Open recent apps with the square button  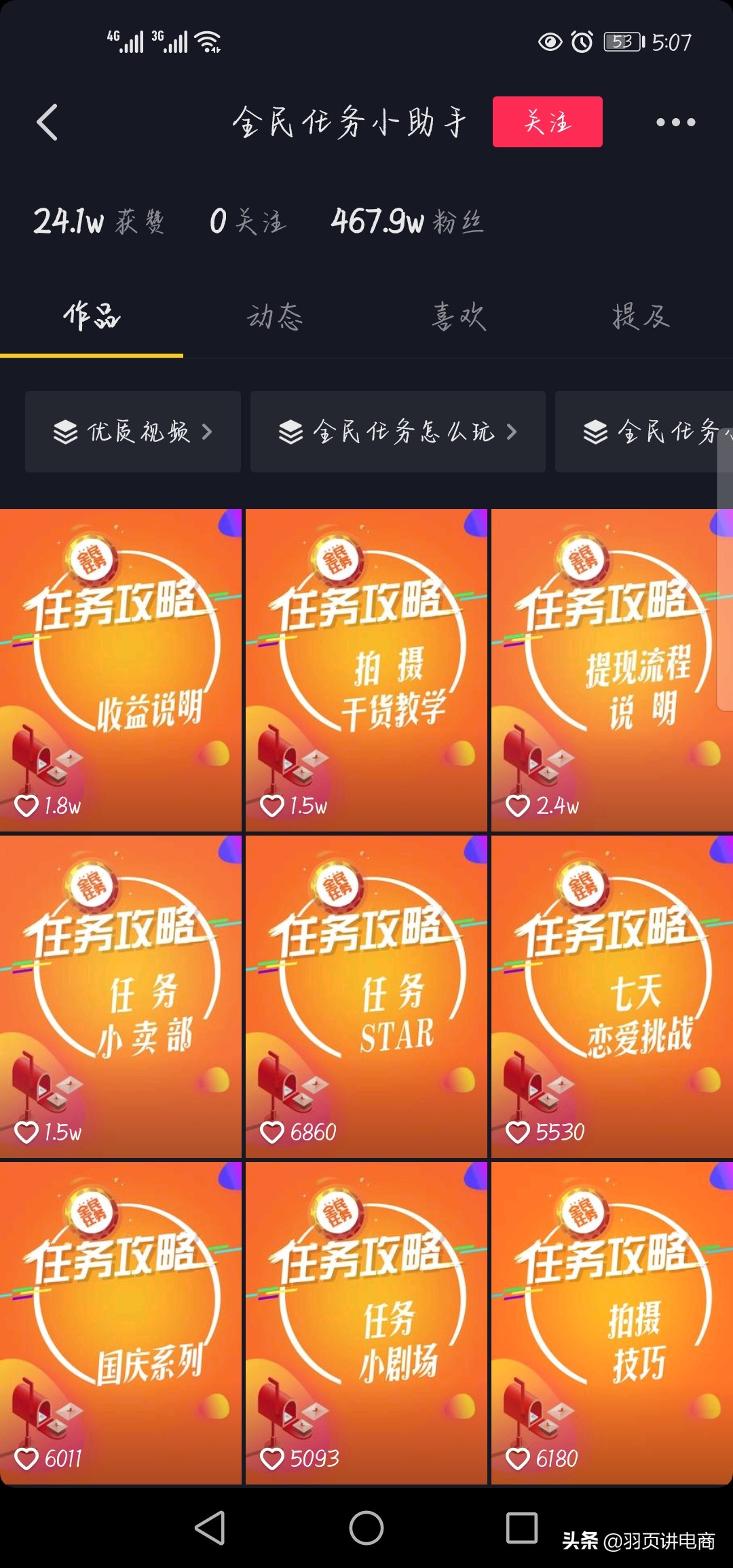pos(521,1528)
